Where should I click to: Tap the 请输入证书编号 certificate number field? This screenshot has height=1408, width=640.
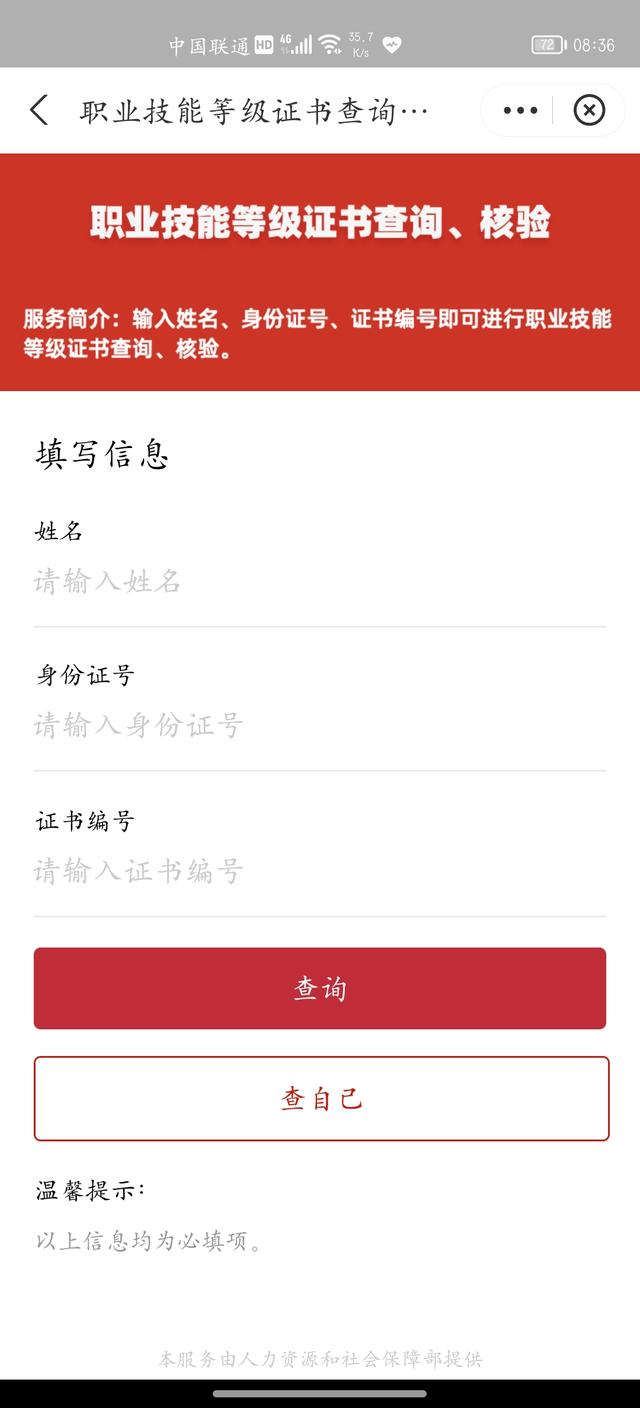[320, 870]
